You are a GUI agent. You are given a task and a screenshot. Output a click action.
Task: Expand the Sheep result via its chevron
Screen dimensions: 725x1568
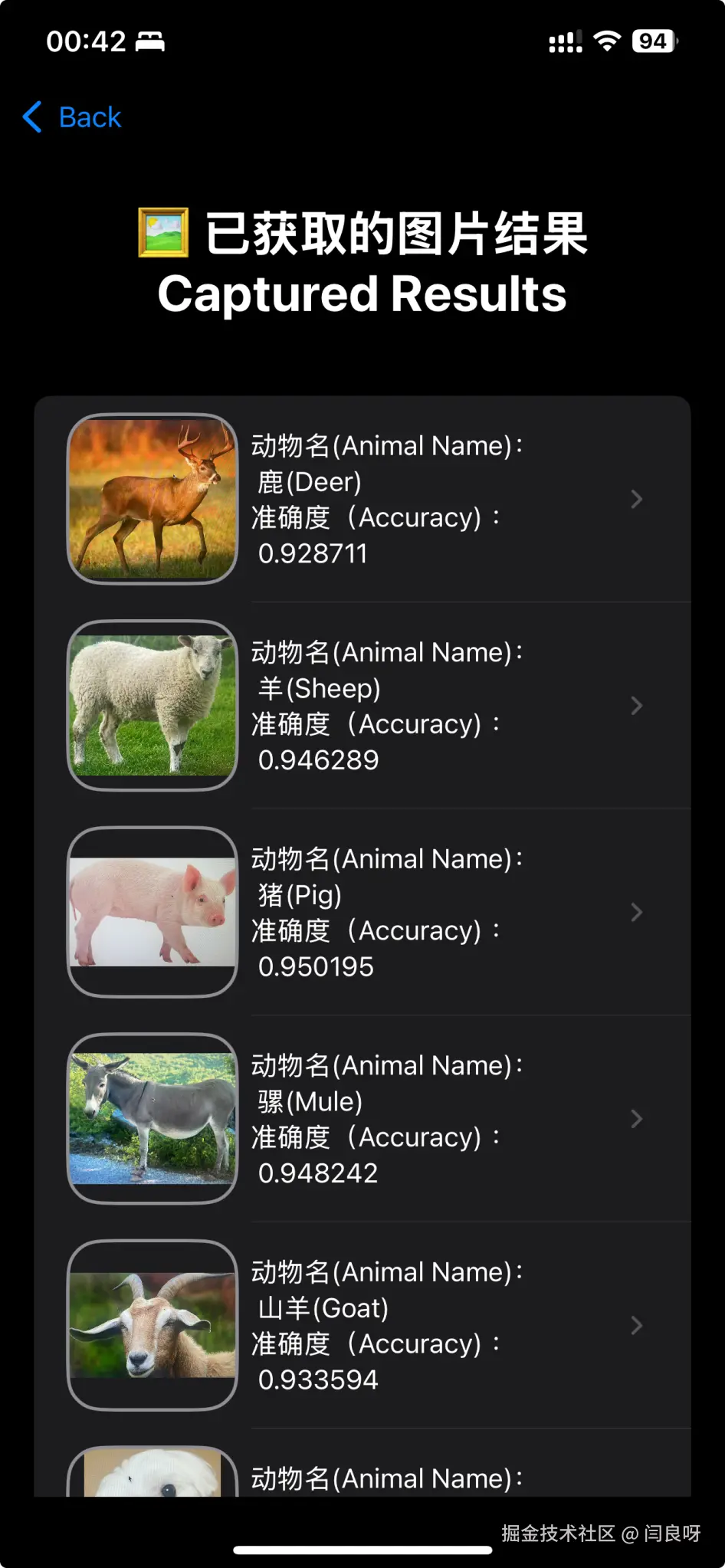pyautogui.click(x=637, y=706)
